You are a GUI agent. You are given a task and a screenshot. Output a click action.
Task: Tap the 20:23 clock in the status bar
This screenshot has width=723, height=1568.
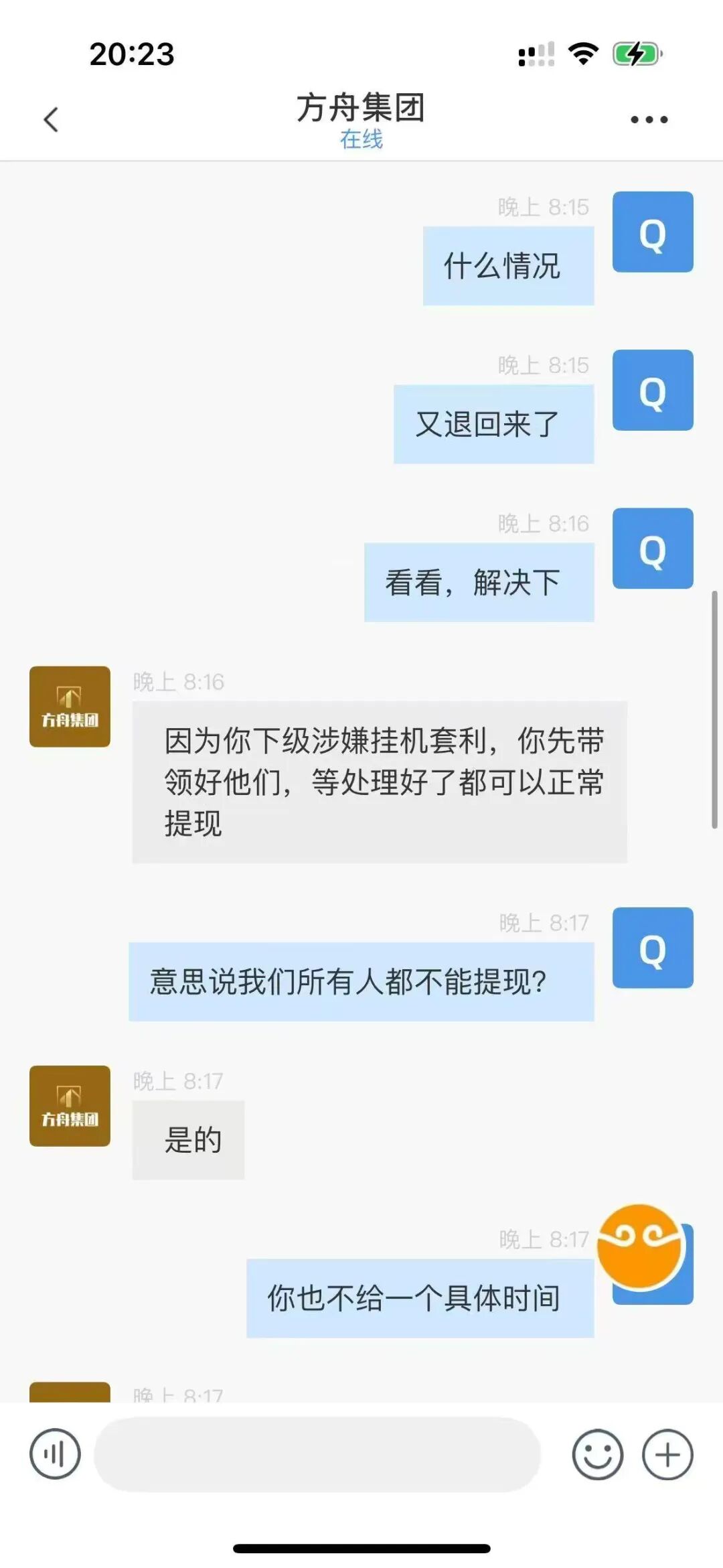[x=132, y=56]
